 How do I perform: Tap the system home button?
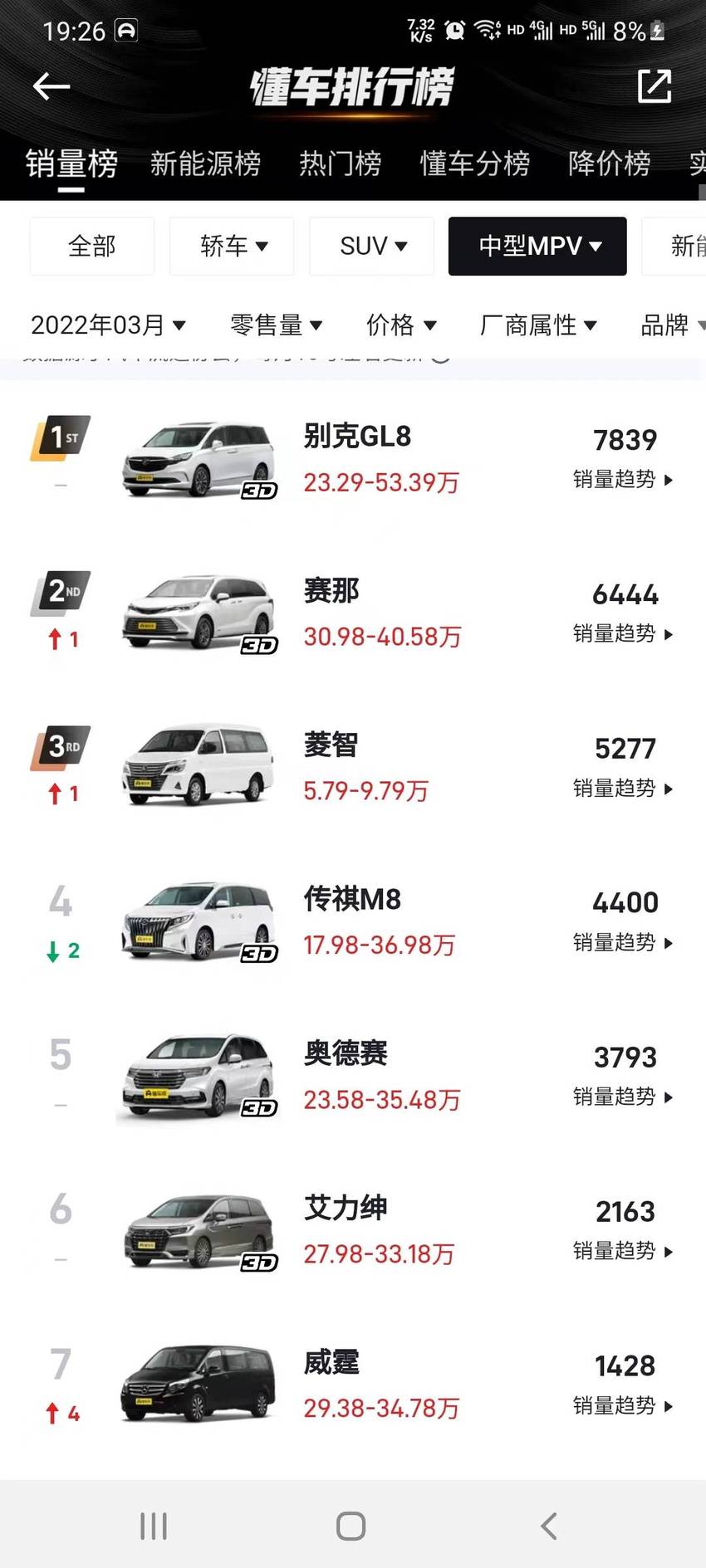pyautogui.click(x=351, y=1526)
